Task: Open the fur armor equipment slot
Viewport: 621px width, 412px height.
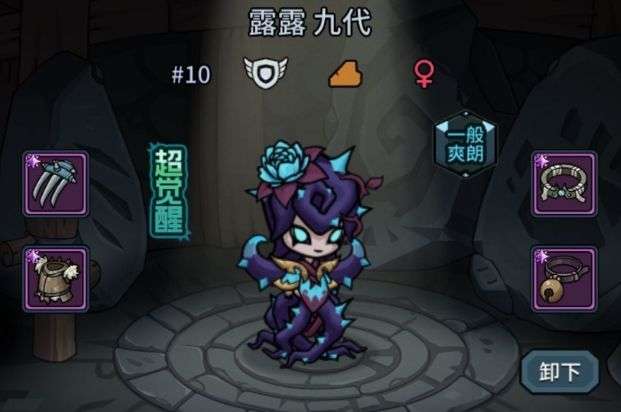Action: pyautogui.click(x=56, y=280)
